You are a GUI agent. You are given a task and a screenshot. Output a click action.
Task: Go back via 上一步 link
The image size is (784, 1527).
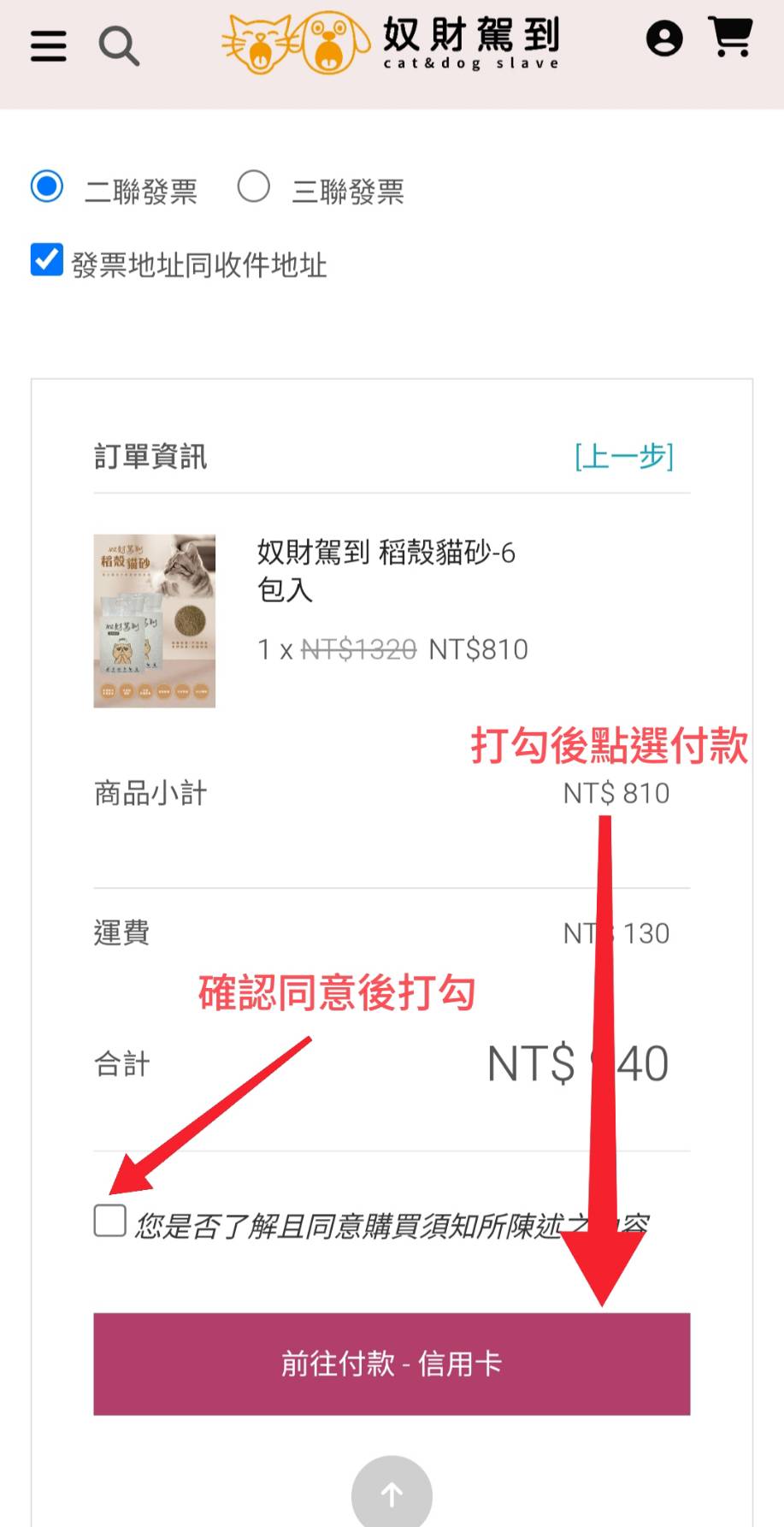(x=624, y=456)
